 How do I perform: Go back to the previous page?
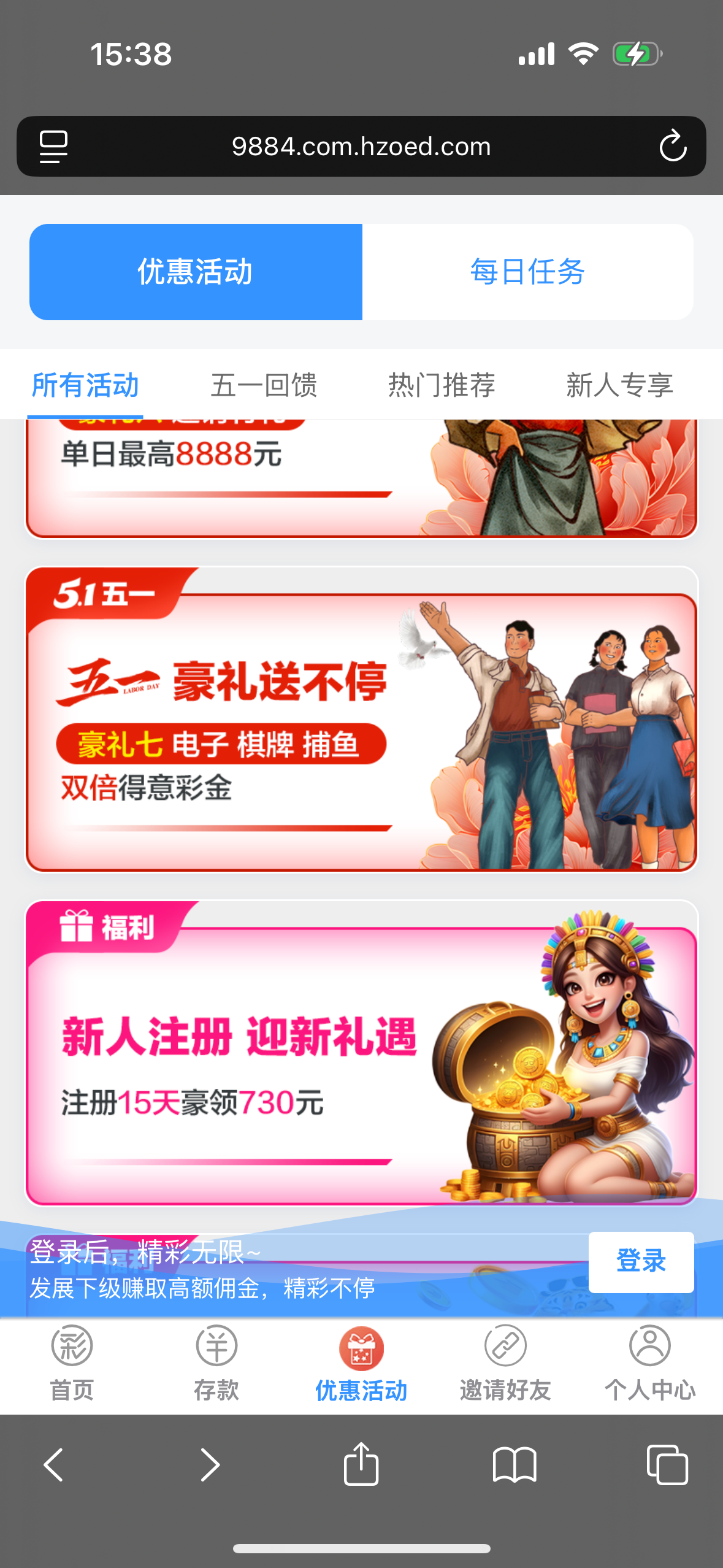54,1464
